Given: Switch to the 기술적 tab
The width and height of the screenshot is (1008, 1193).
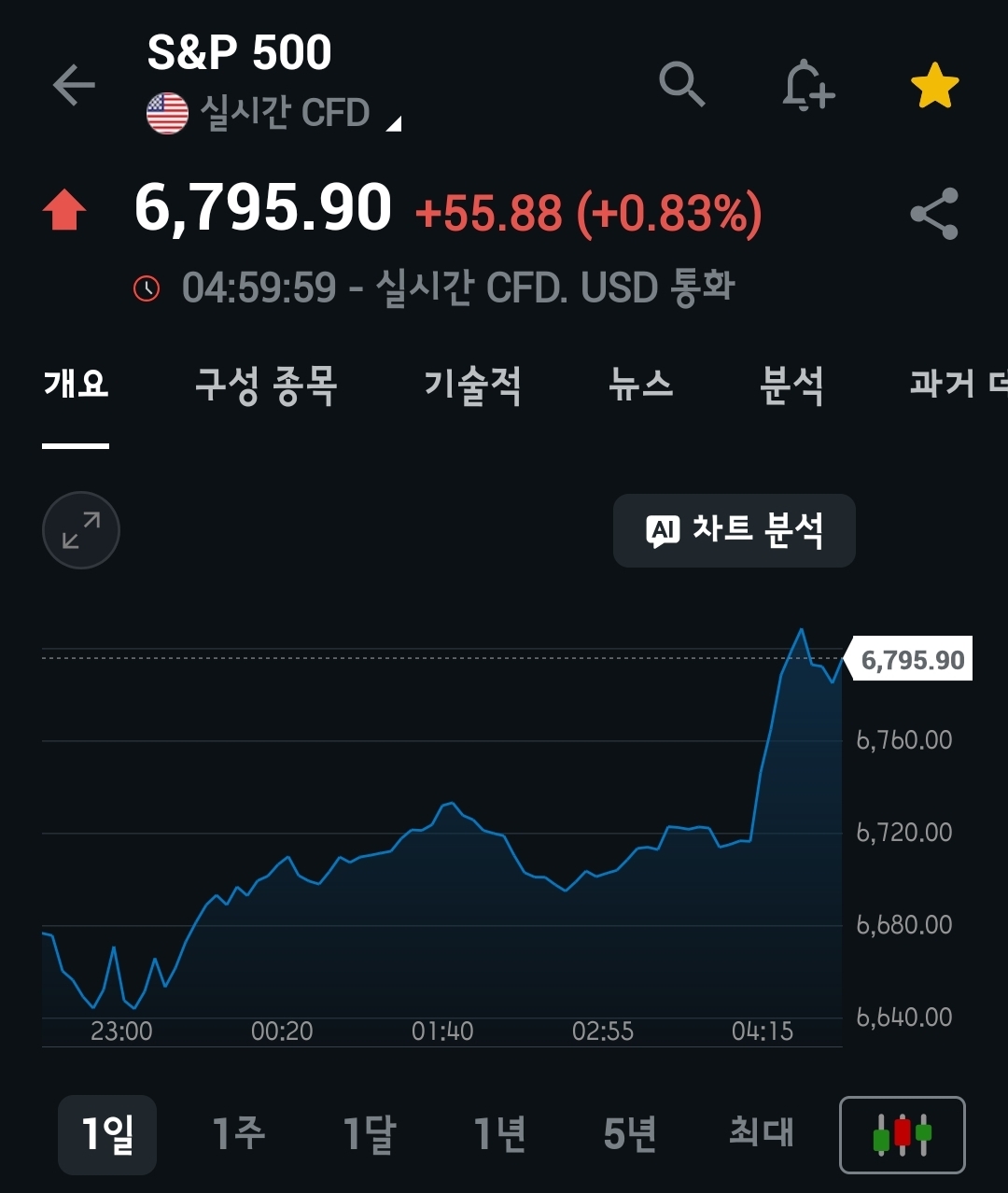Looking at the screenshot, I should (472, 385).
